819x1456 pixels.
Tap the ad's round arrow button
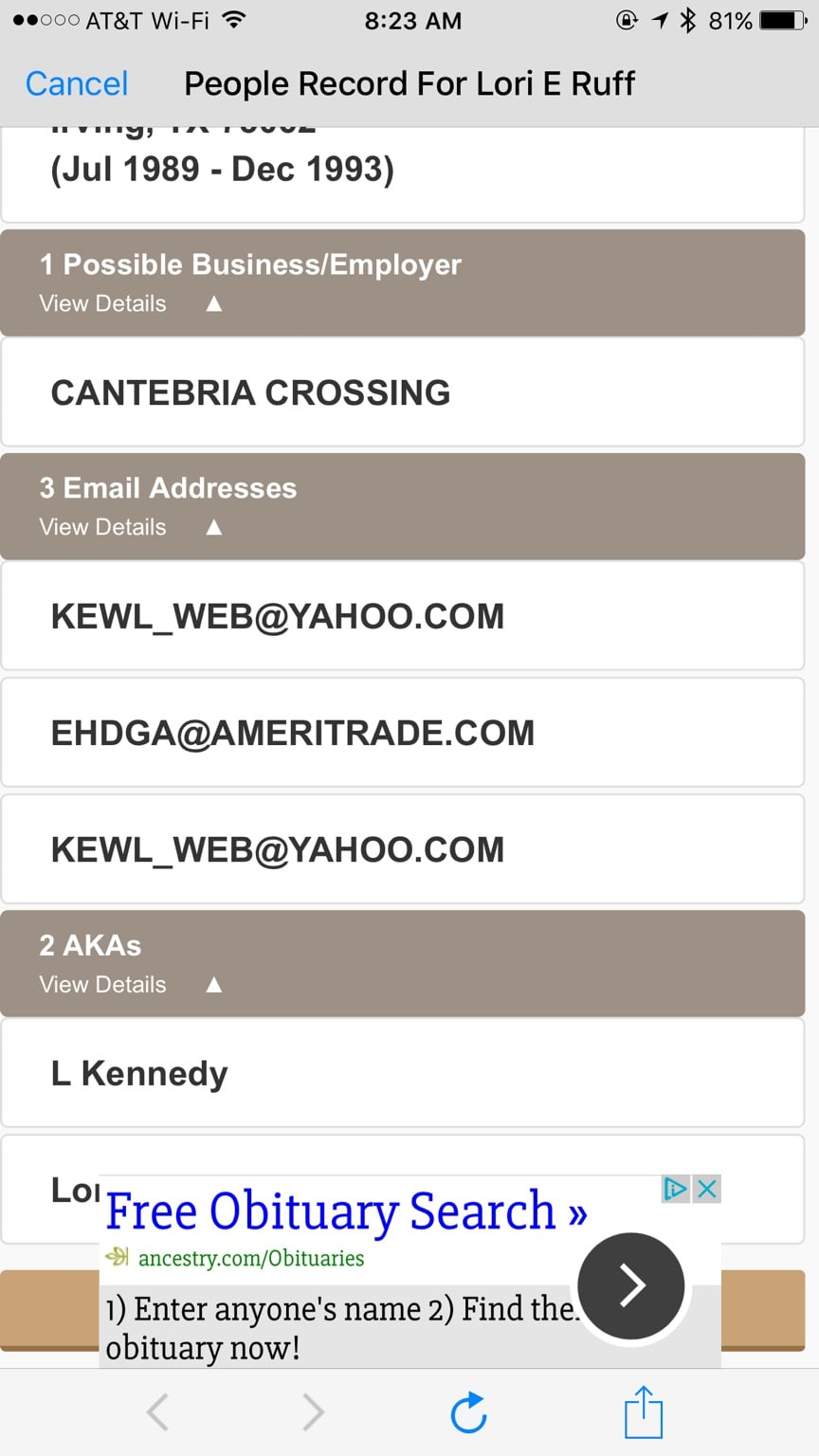pos(630,1285)
